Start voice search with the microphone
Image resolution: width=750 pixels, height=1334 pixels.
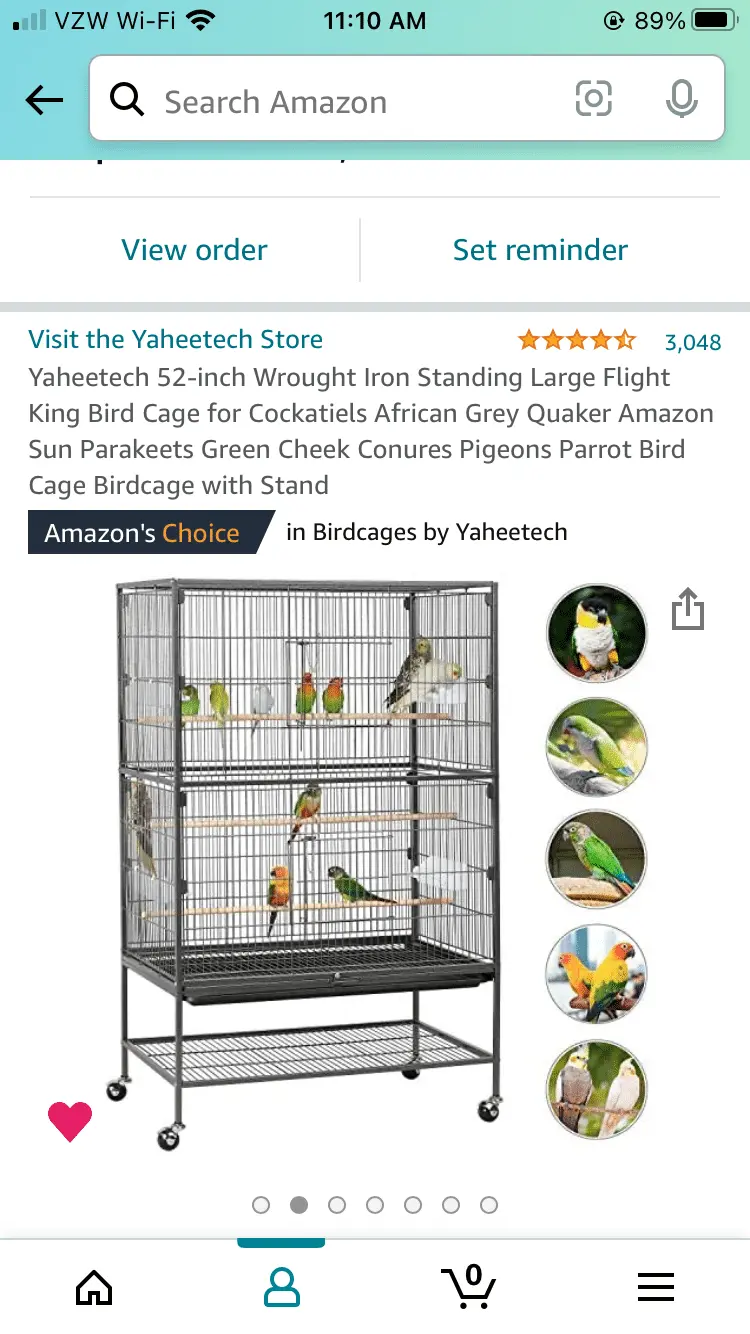(681, 99)
